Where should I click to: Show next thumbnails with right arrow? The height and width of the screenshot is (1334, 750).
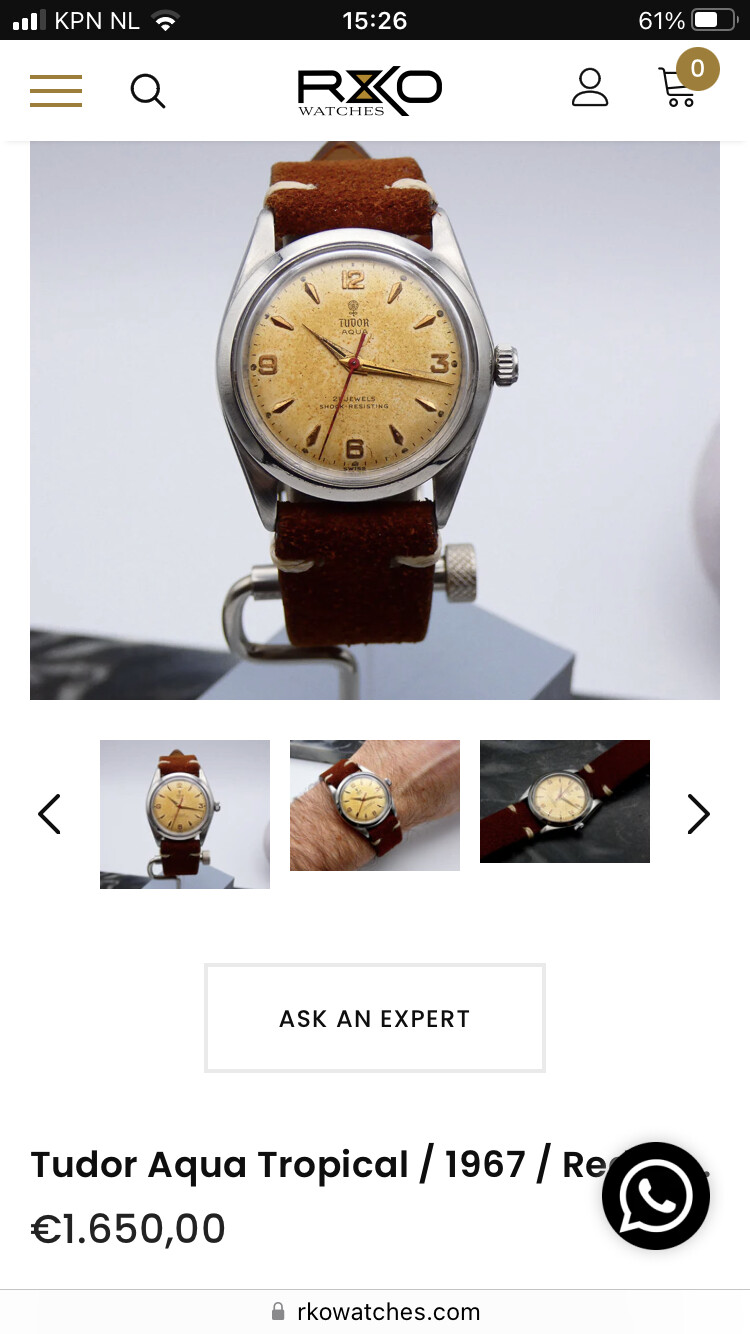(699, 814)
